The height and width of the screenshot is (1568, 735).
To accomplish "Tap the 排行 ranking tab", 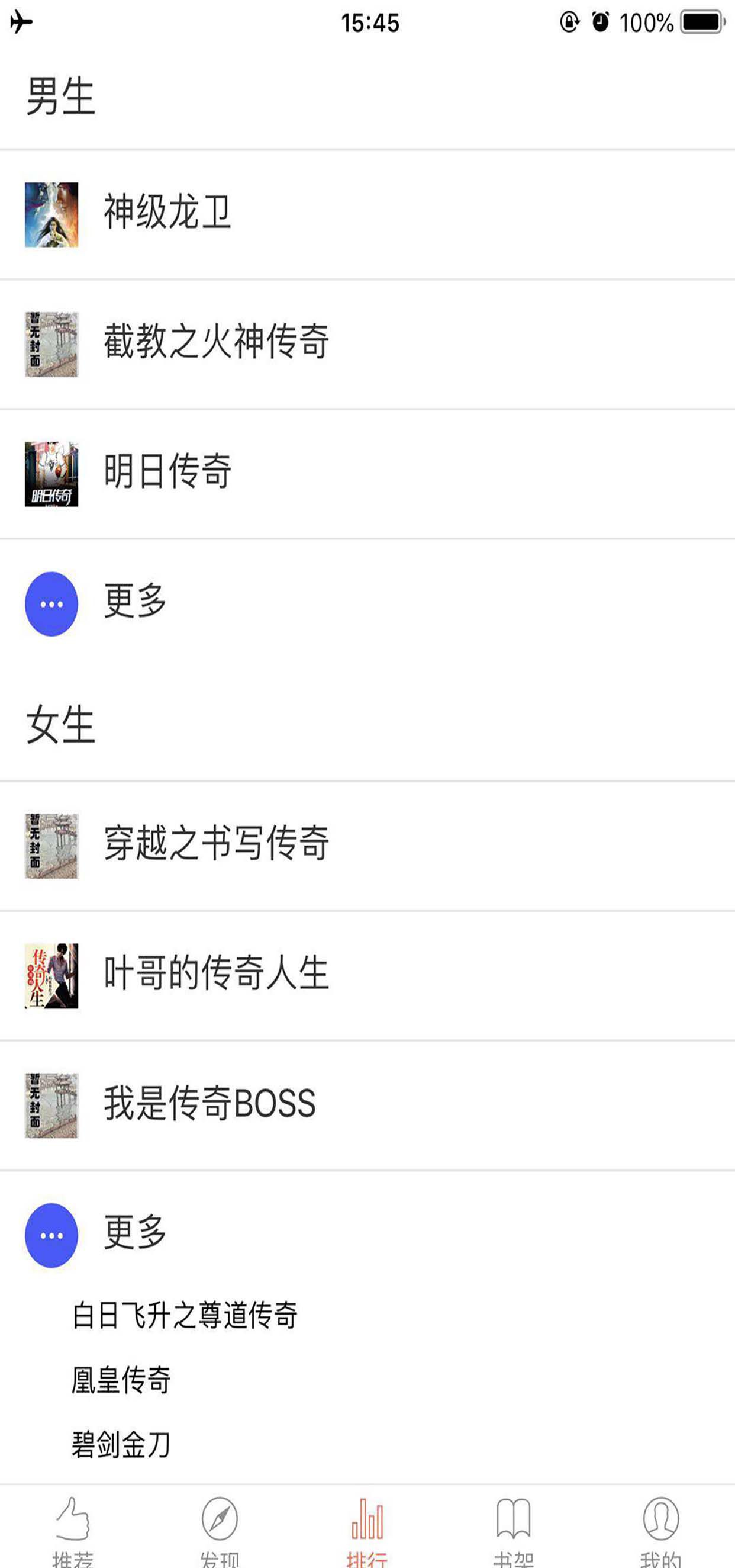I will tap(367, 1529).
